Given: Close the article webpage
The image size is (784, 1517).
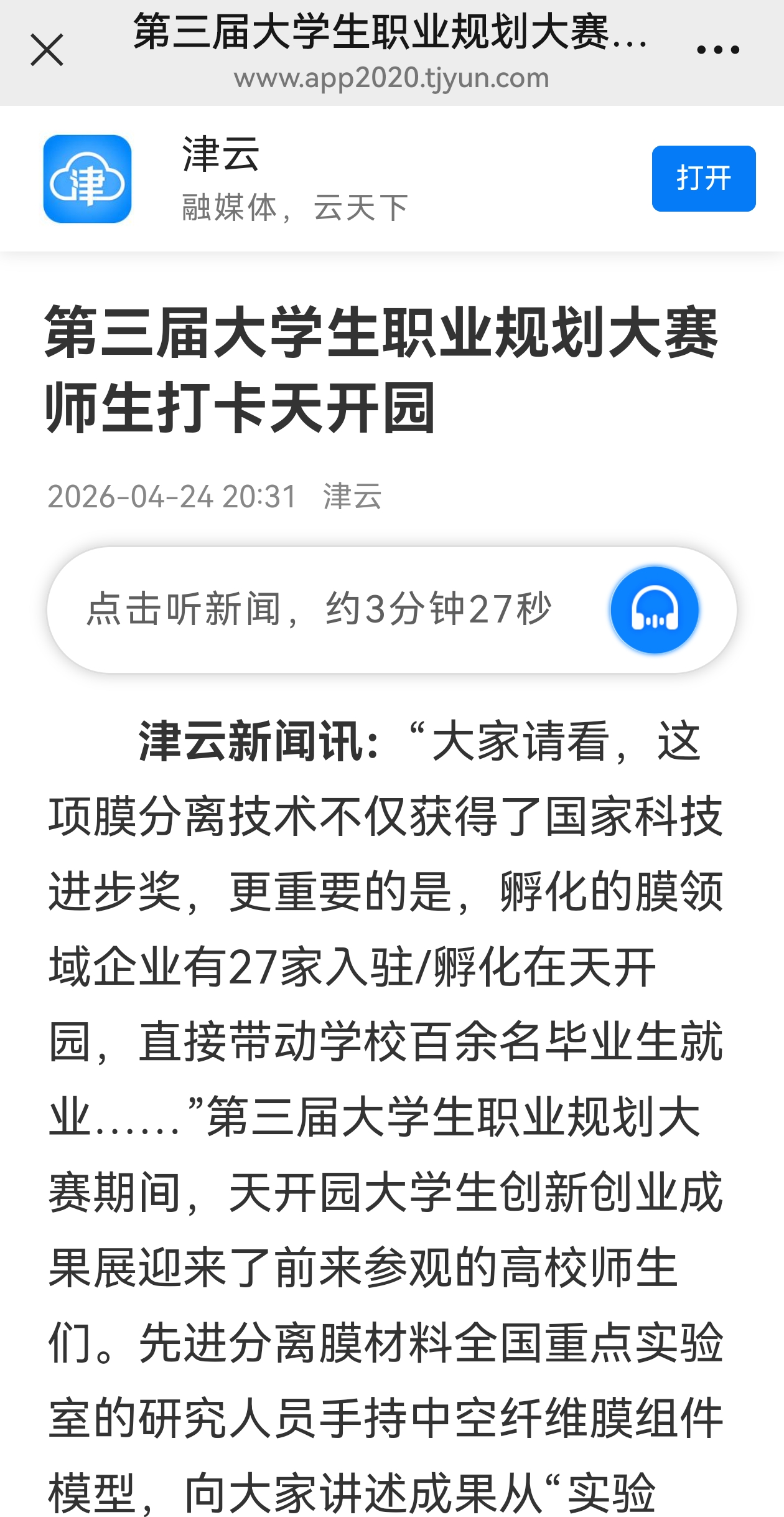Looking at the screenshot, I should pyautogui.click(x=47, y=50).
